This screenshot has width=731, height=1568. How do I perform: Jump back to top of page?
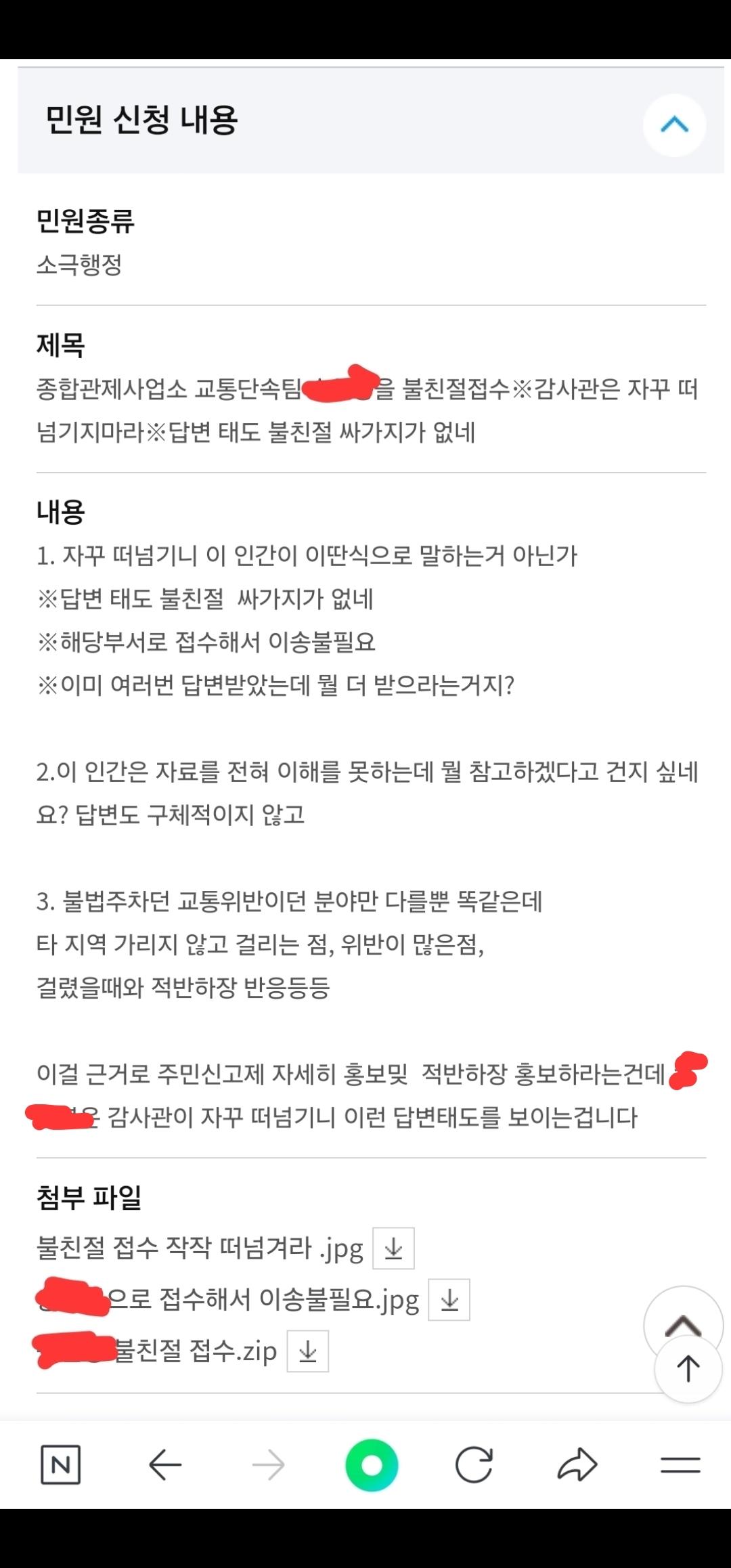[688, 1368]
